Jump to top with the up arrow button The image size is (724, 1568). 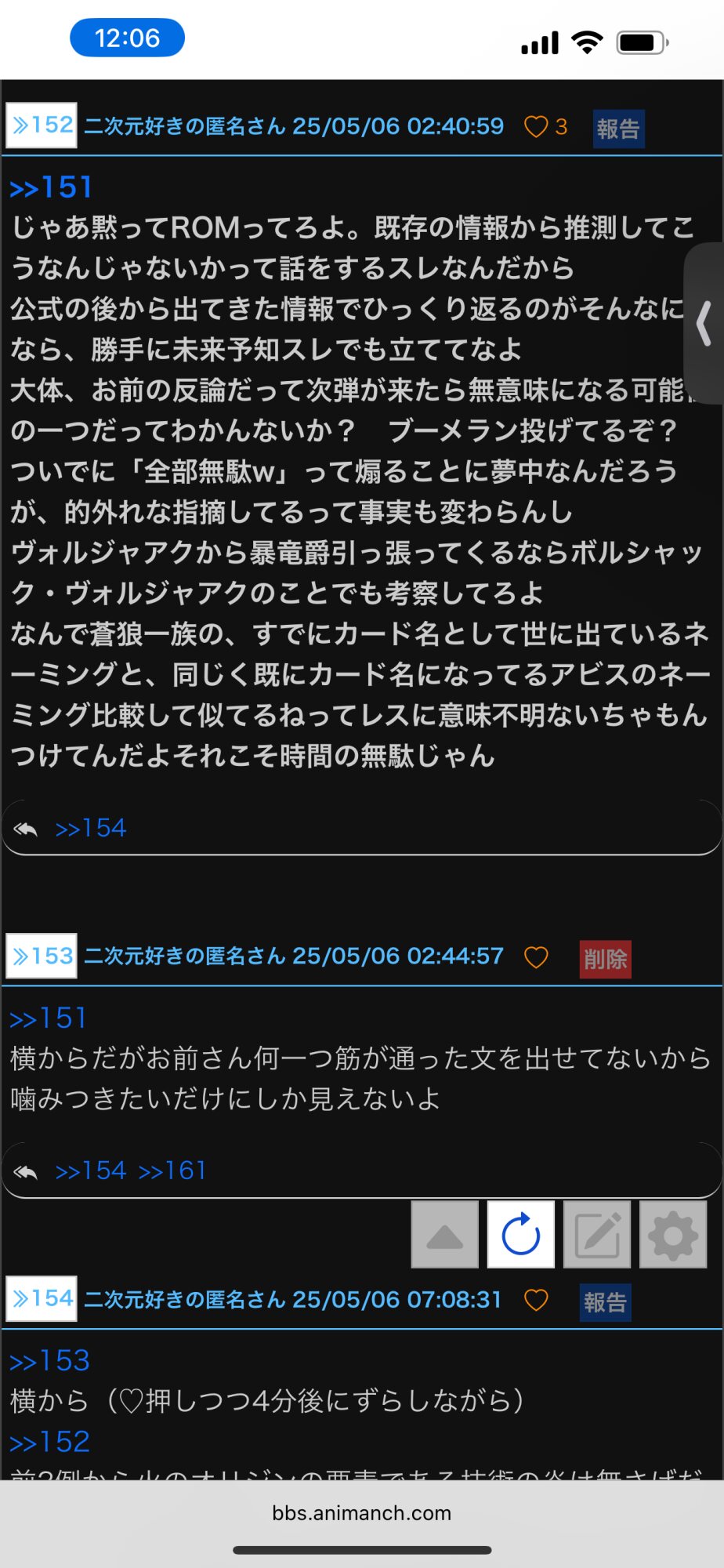[x=445, y=1235]
